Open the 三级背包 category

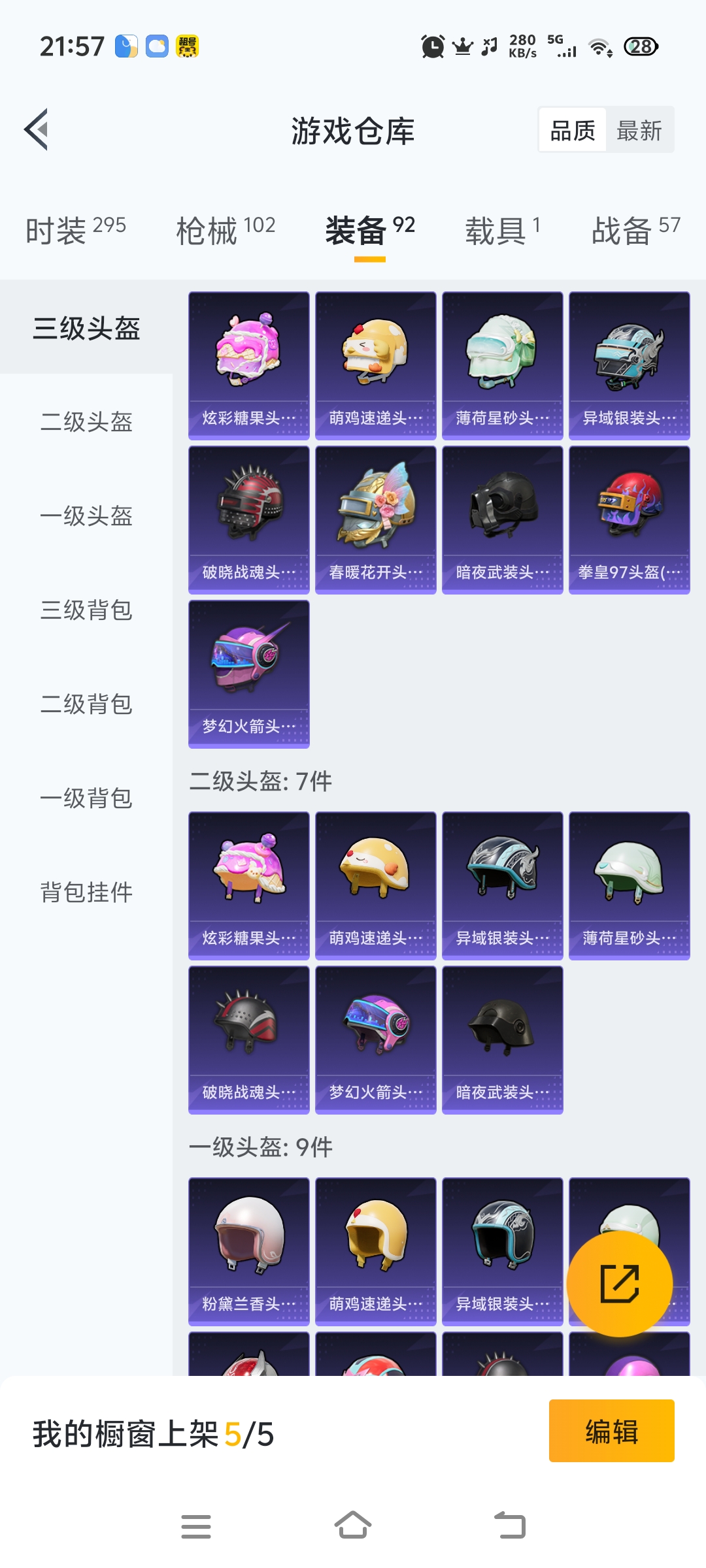pos(86,610)
